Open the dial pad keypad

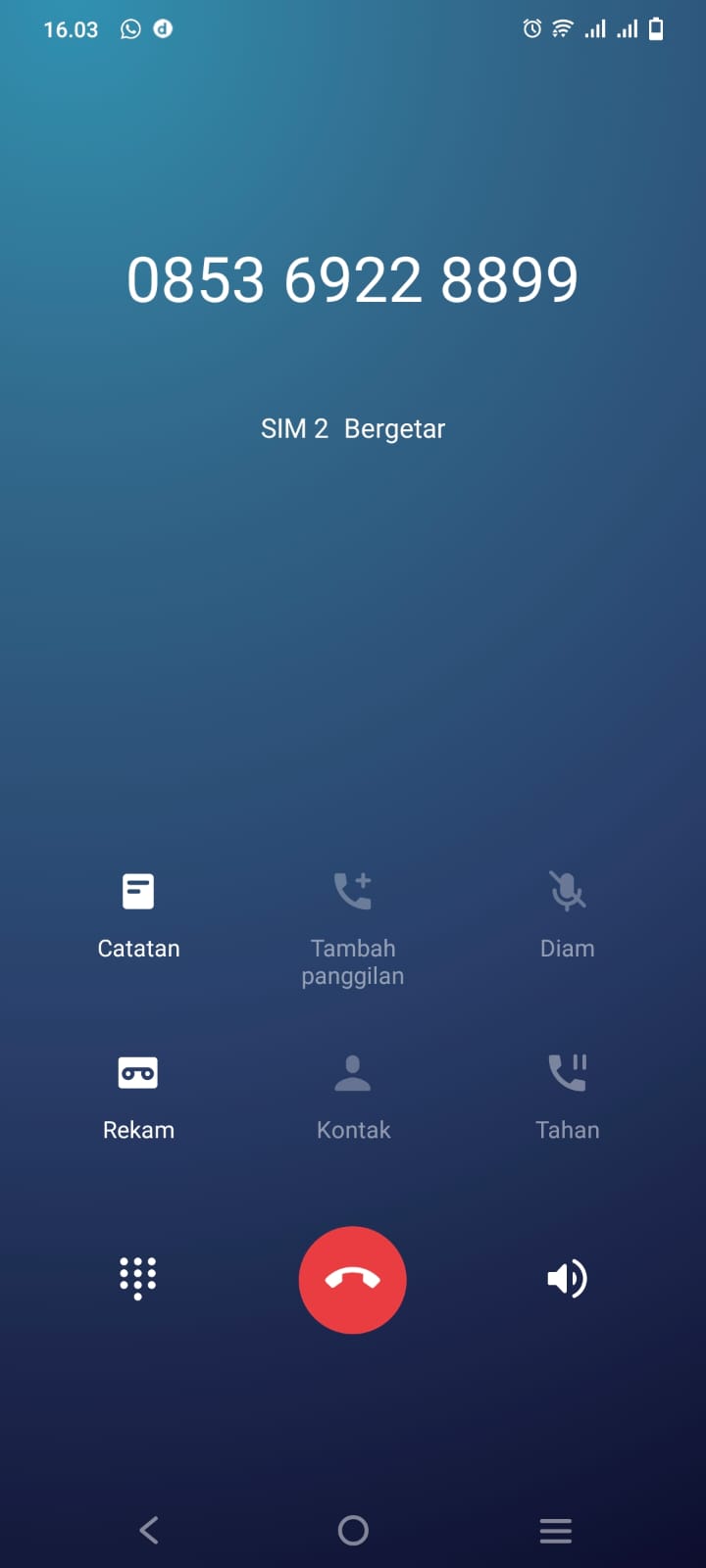coord(138,1278)
